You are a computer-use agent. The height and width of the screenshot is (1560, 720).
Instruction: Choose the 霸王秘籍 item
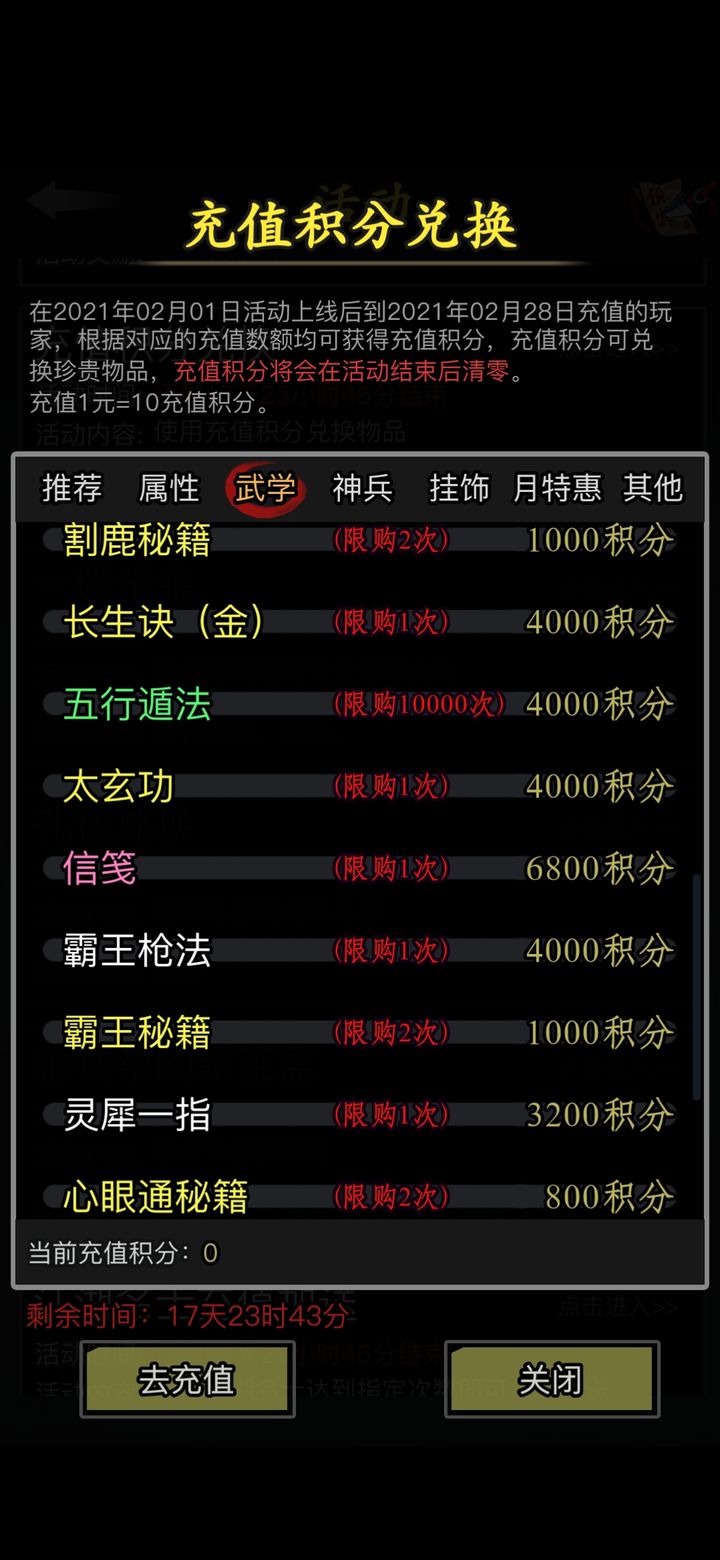coord(360,1033)
